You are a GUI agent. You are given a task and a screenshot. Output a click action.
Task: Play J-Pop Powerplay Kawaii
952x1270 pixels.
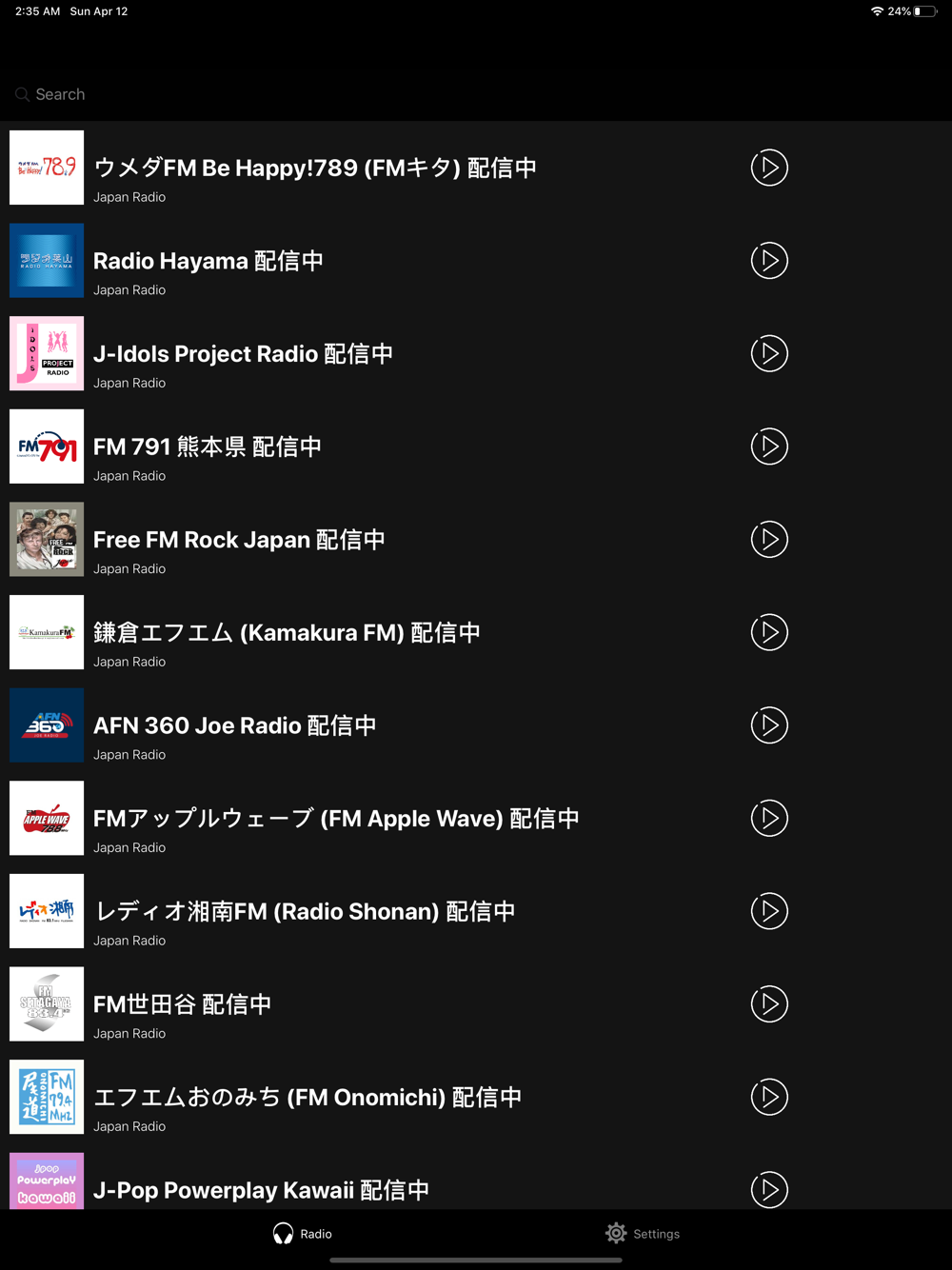pyautogui.click(x=769, y=1189)
